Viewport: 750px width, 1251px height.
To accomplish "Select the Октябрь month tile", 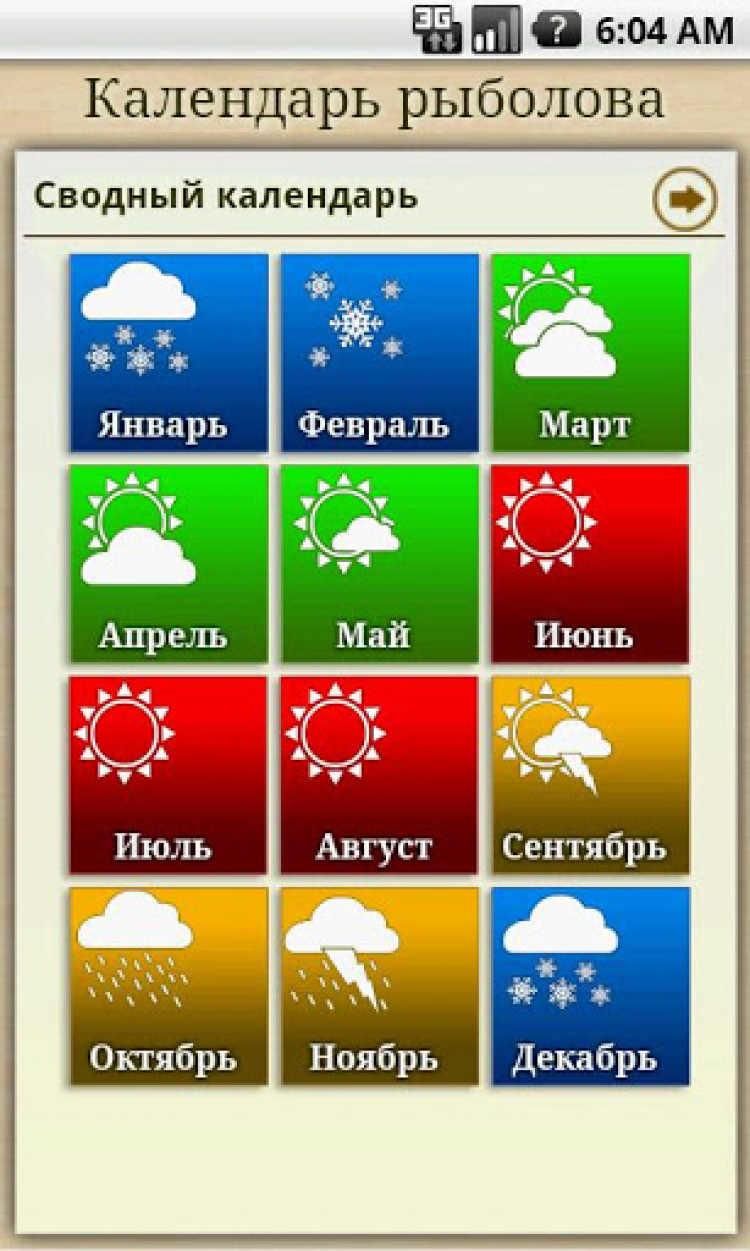I will tap(168, 985).
